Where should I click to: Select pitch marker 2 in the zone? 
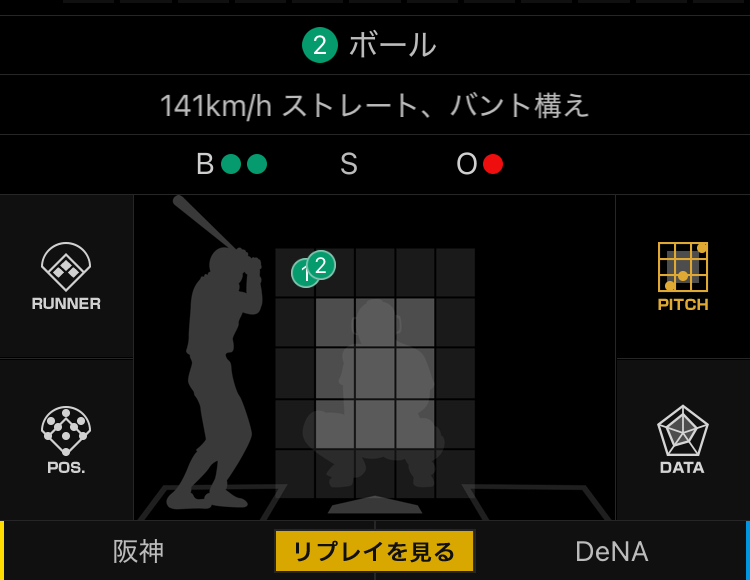322,265
